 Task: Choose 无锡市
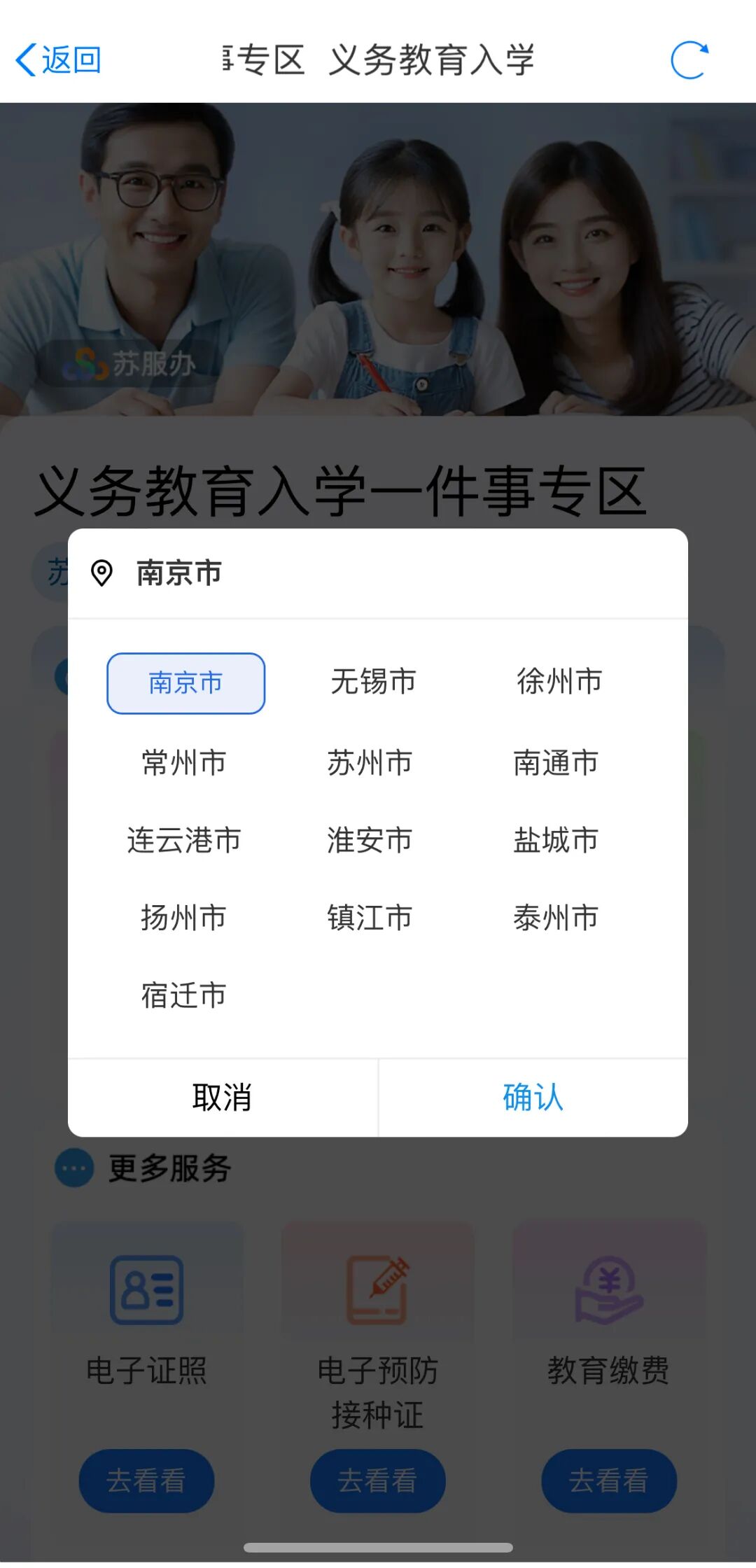373,682
